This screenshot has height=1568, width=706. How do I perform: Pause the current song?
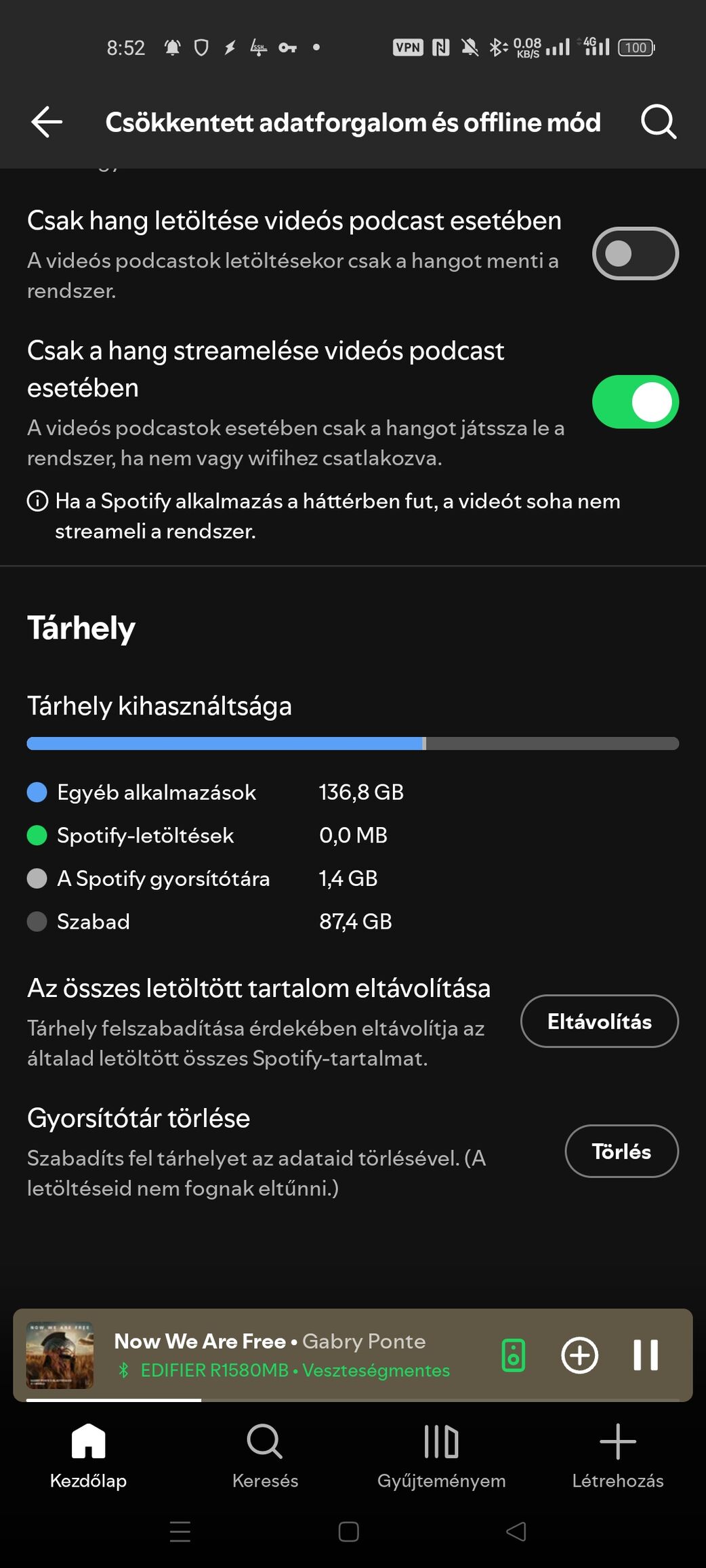pos(645,1355)
